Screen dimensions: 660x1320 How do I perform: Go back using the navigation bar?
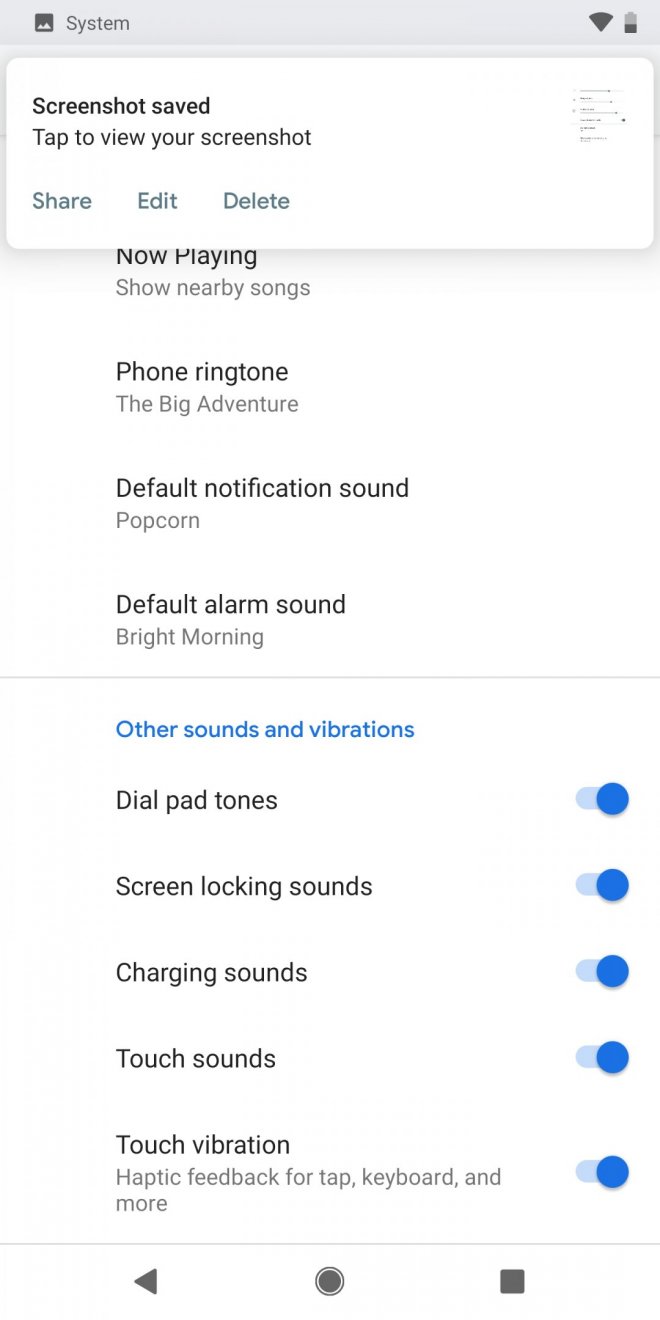146,1281
